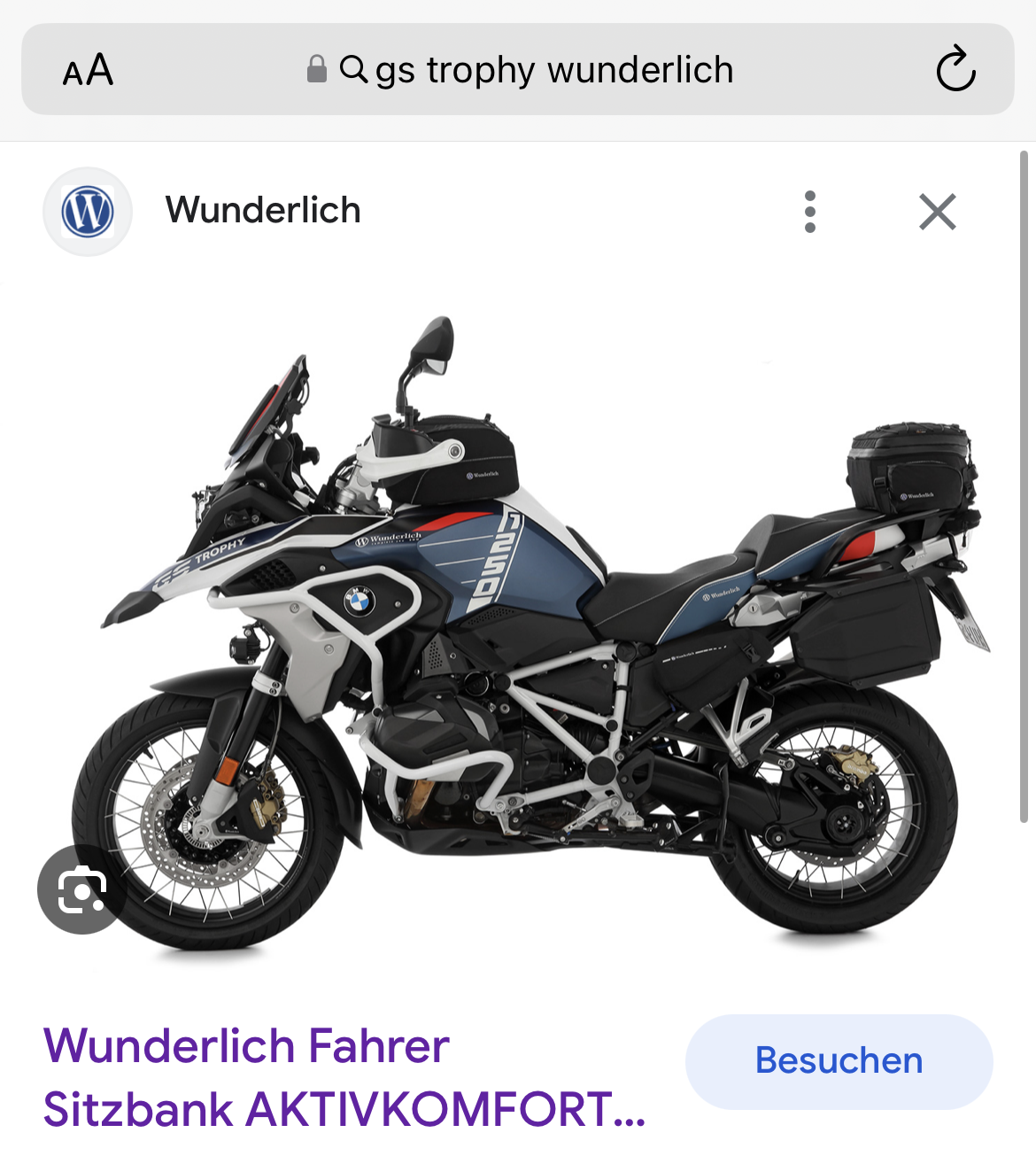Image resolution: width=1036 pixels, height=1164 pixels.
Task: Reload the current page
Action: [955, 70]
